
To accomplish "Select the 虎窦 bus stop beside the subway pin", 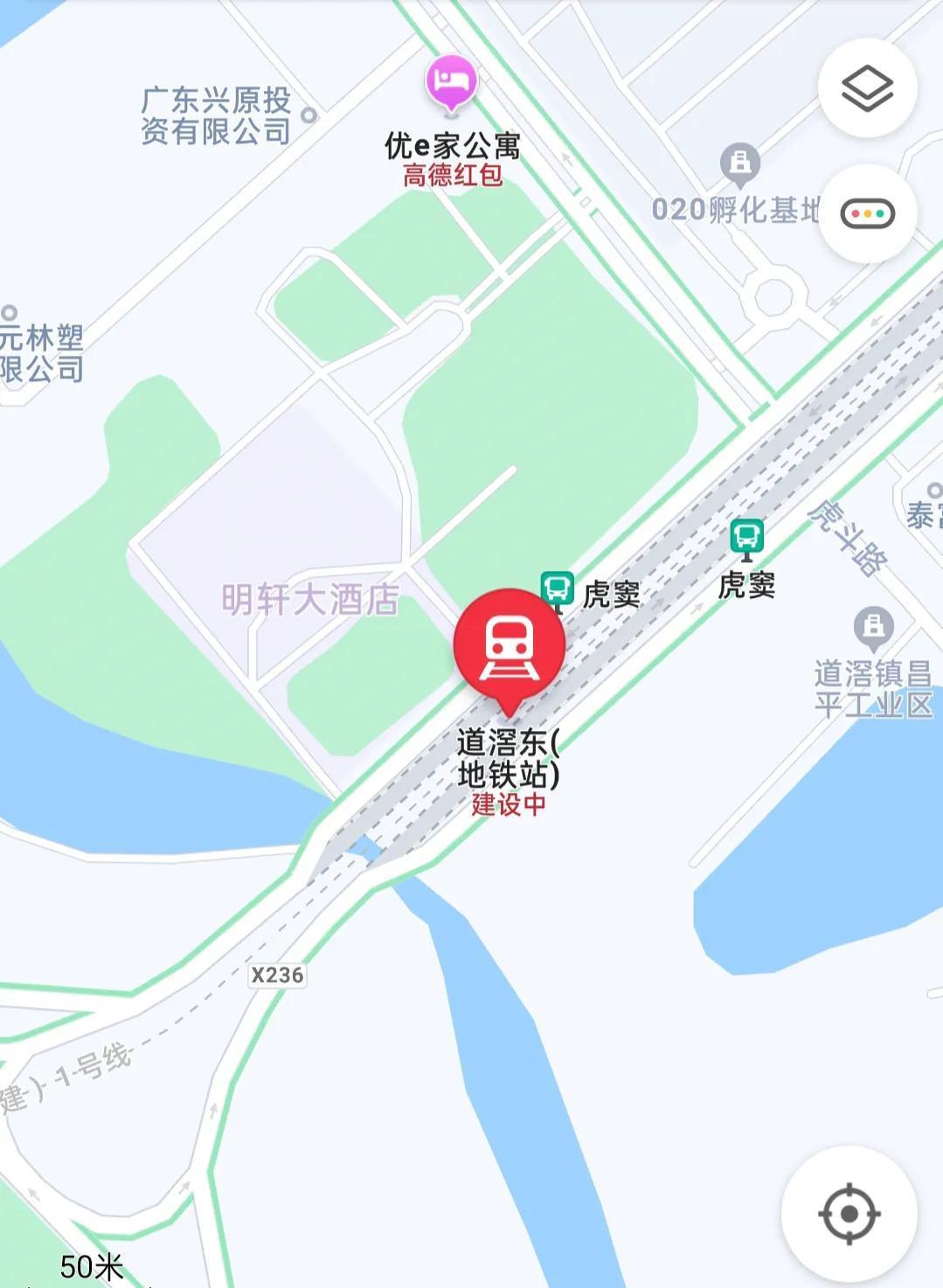I will tap(557, 588).
